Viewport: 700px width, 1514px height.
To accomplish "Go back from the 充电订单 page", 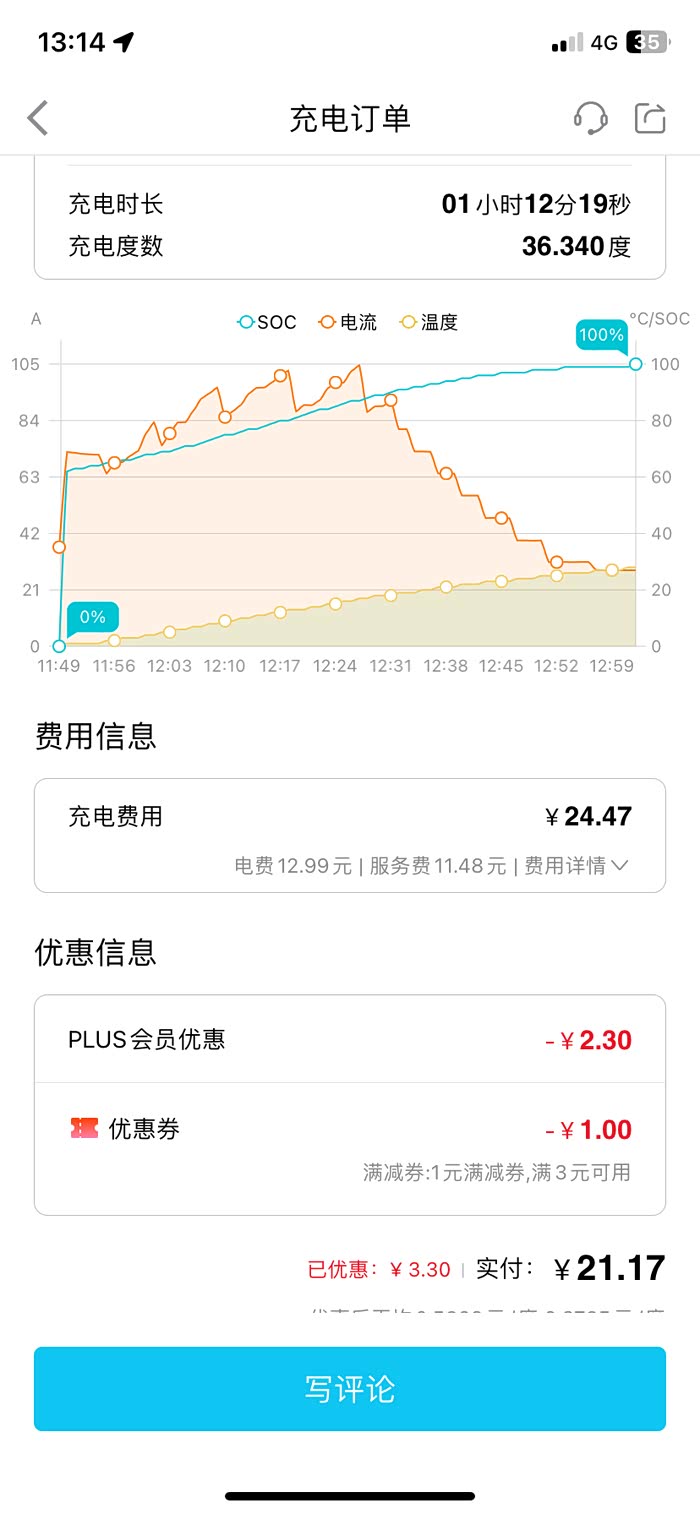I will tap(38, 118).
